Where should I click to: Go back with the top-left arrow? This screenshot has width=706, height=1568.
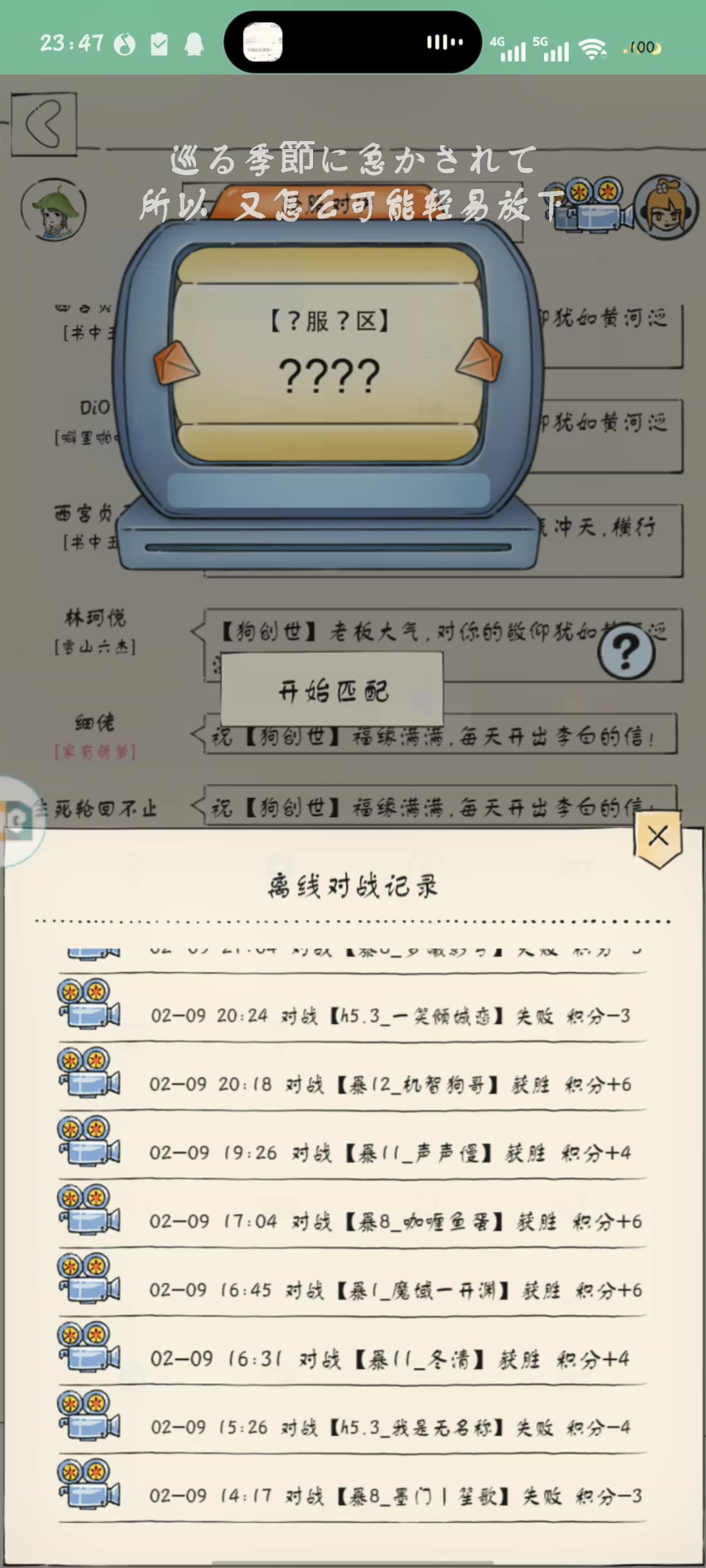point(44,123)
